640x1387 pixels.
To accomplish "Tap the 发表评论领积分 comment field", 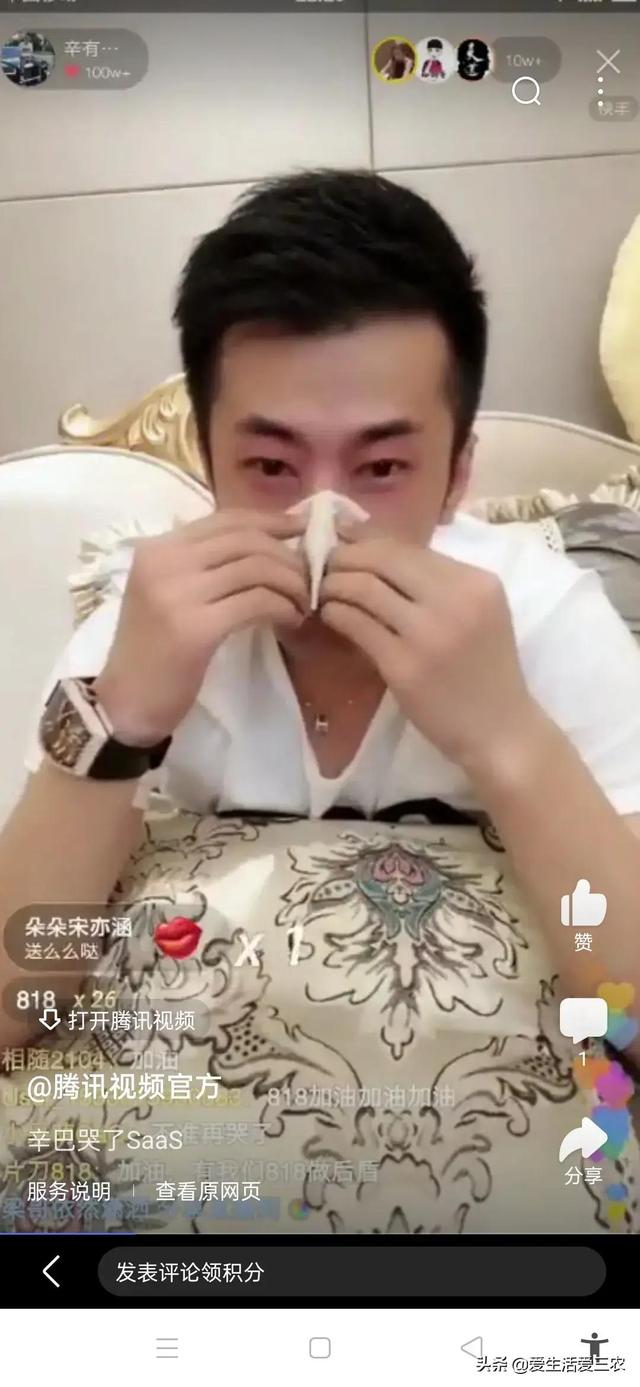I will [350, 1272].
